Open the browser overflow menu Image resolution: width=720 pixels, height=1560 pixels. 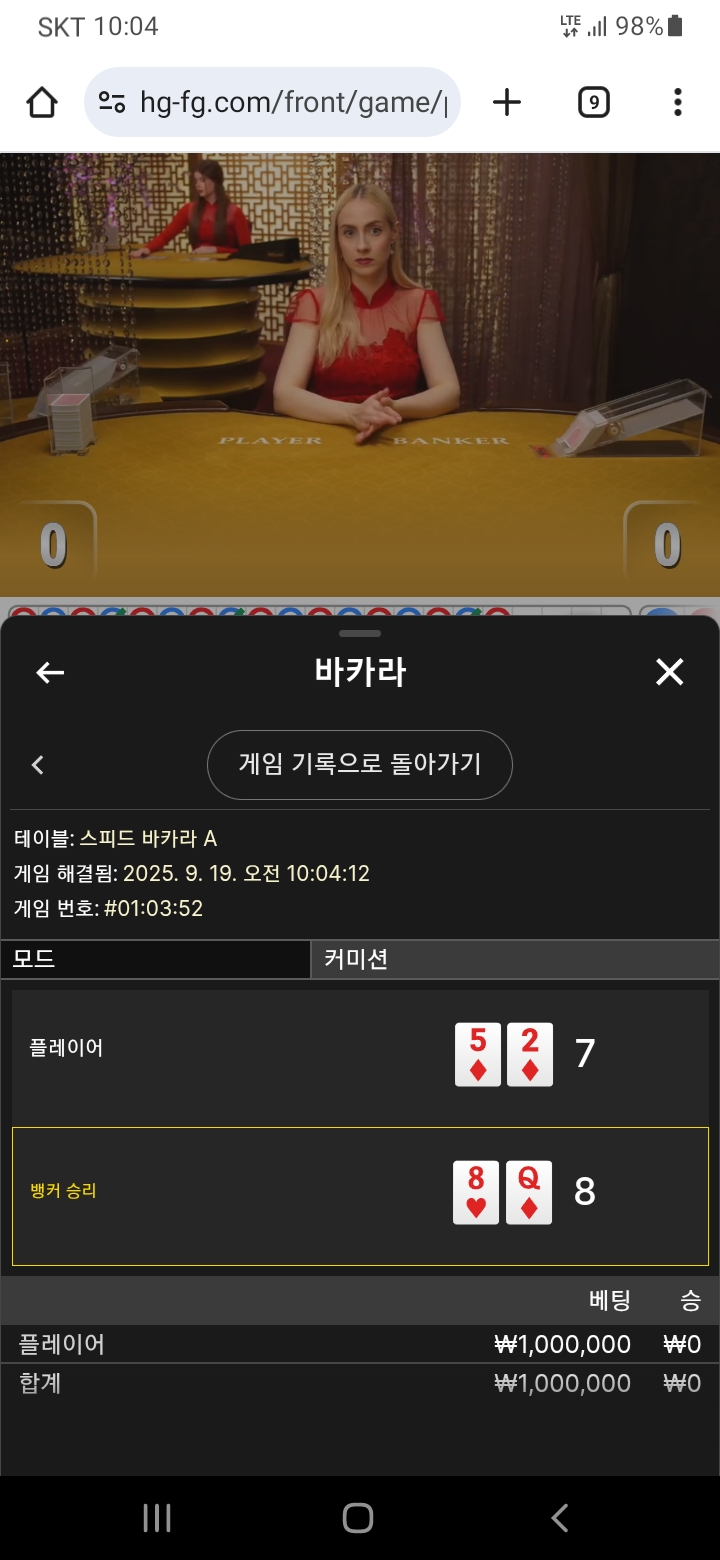click(678, 102)
